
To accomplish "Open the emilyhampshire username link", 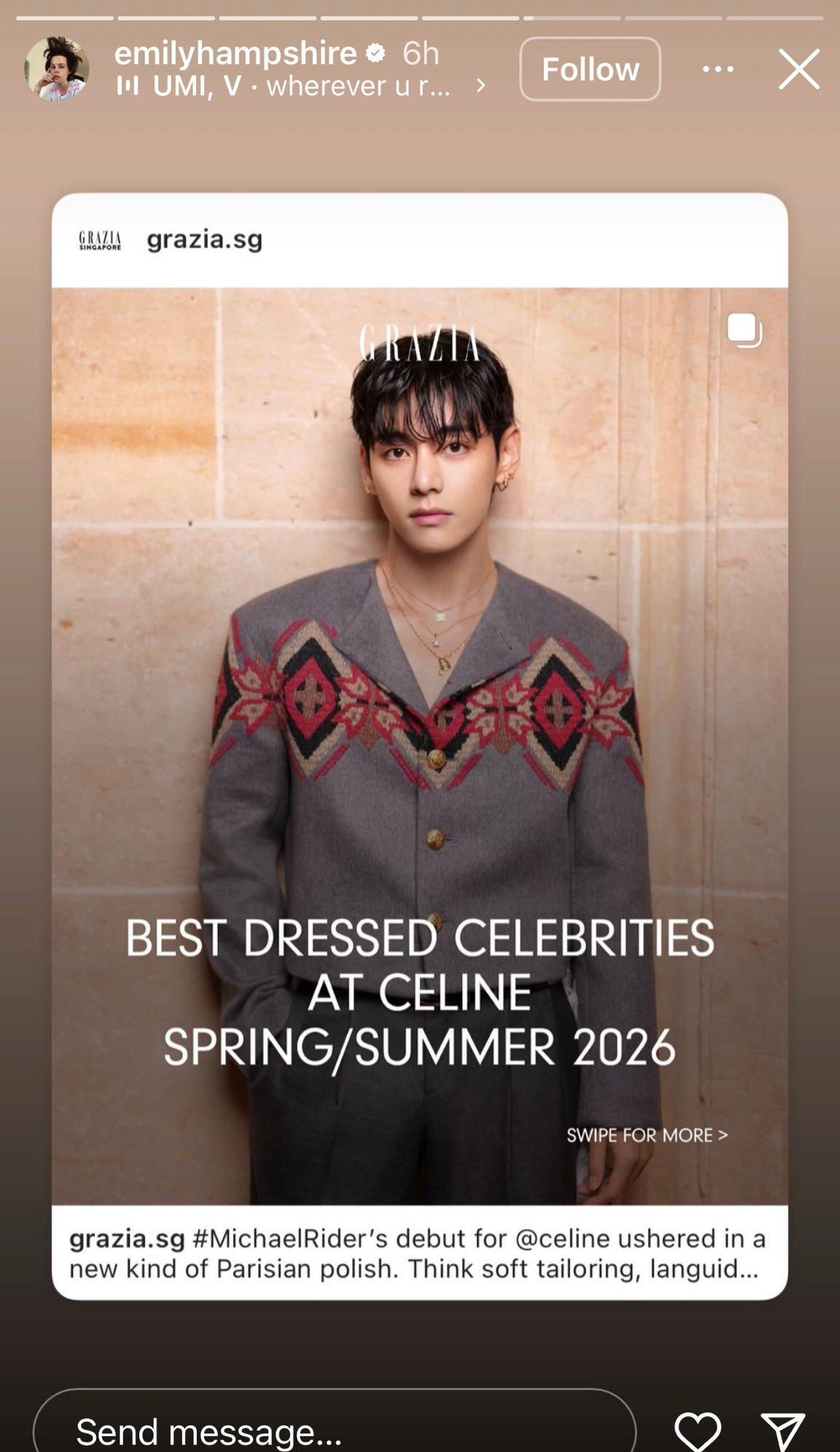I will pos(235,53).
